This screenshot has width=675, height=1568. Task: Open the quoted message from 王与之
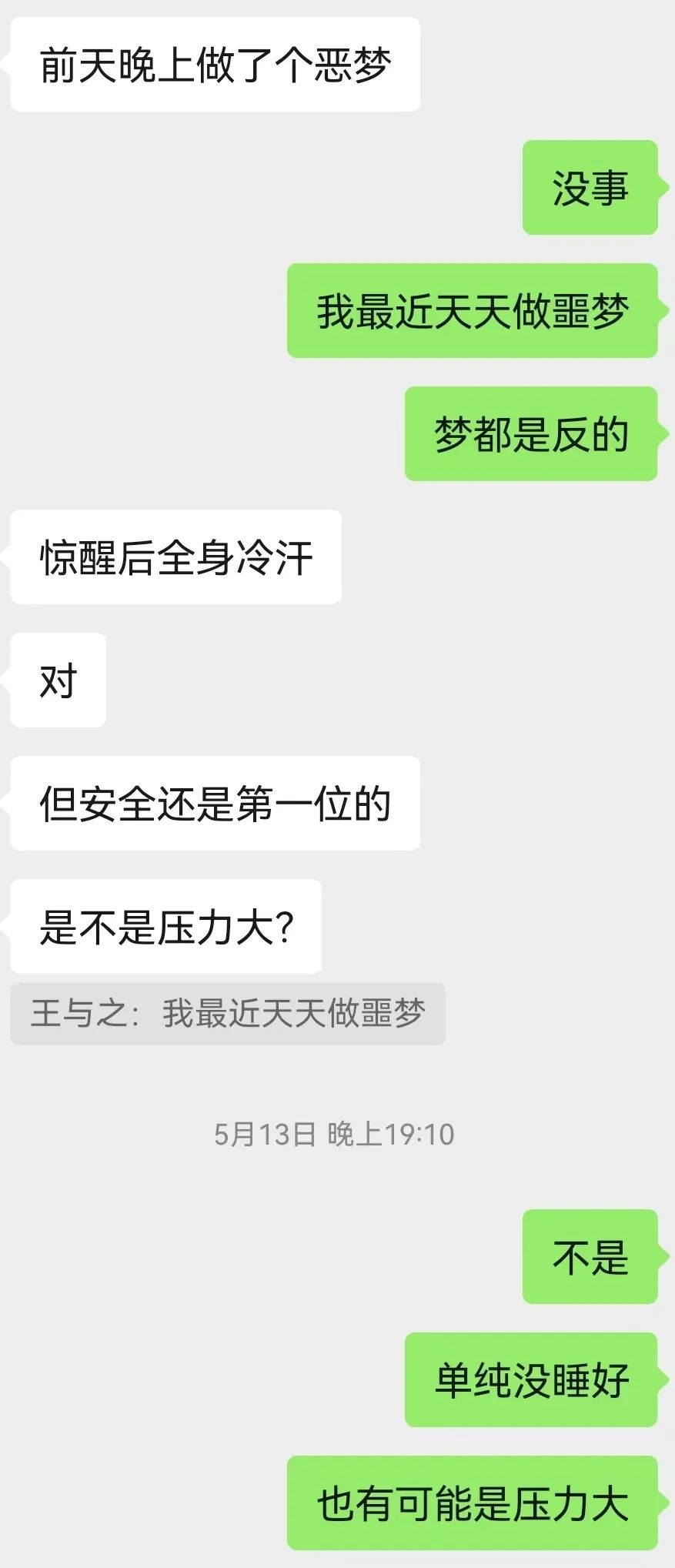[x=228, y=1013]
